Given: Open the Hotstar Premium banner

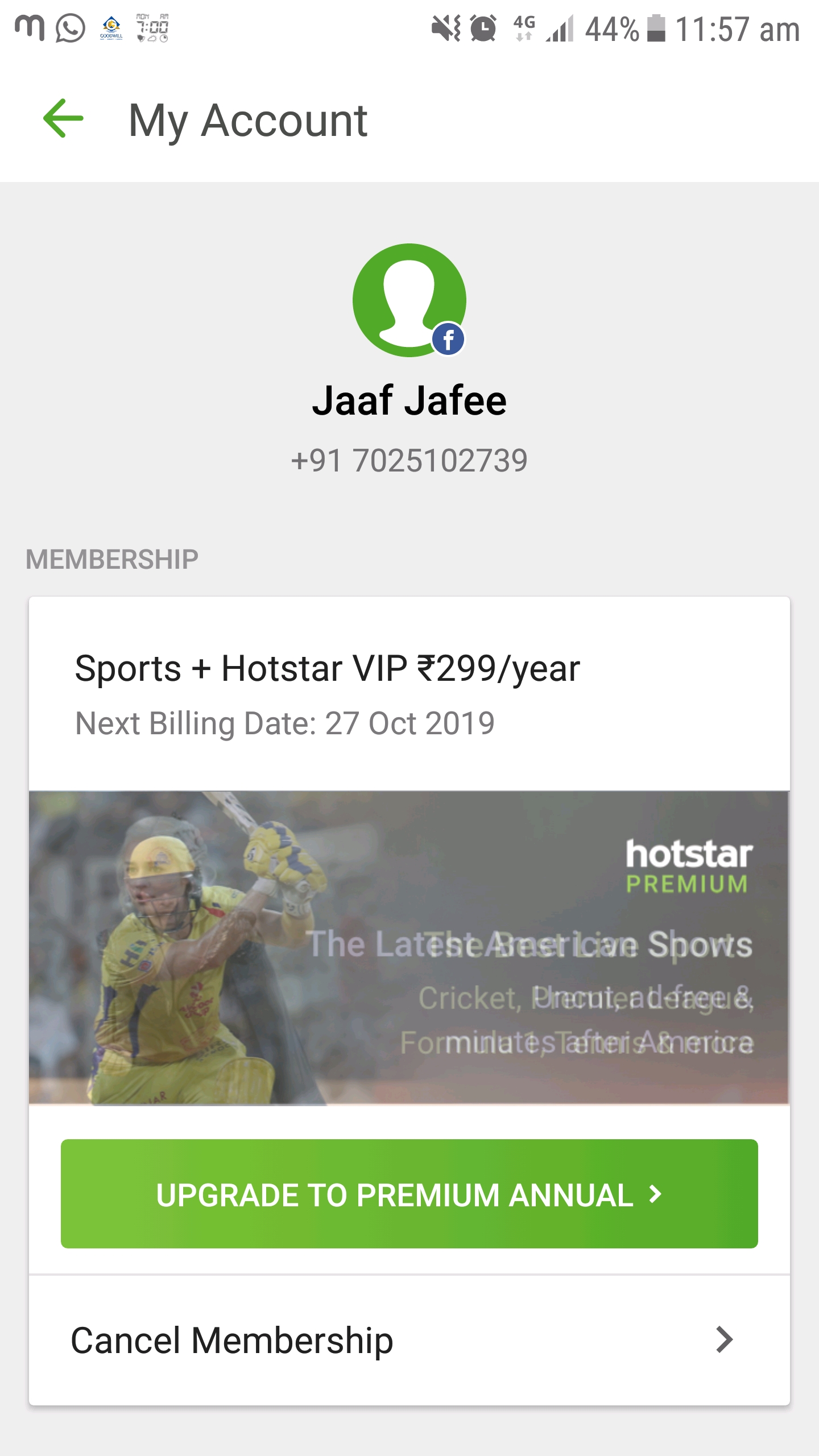Looking at the screenshot, I should pos(409,948).
